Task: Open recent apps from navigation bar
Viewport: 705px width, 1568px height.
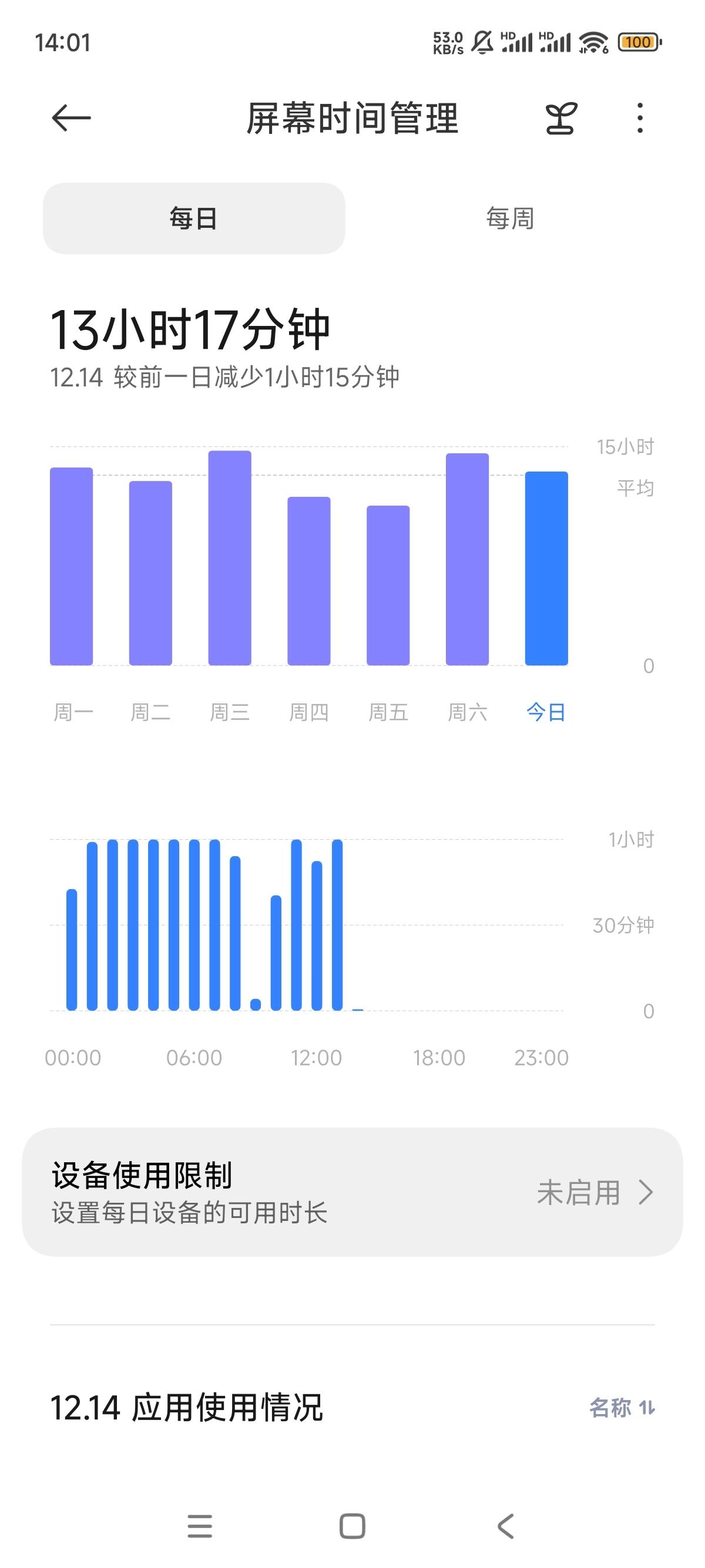Action: tap(200, 1526)
